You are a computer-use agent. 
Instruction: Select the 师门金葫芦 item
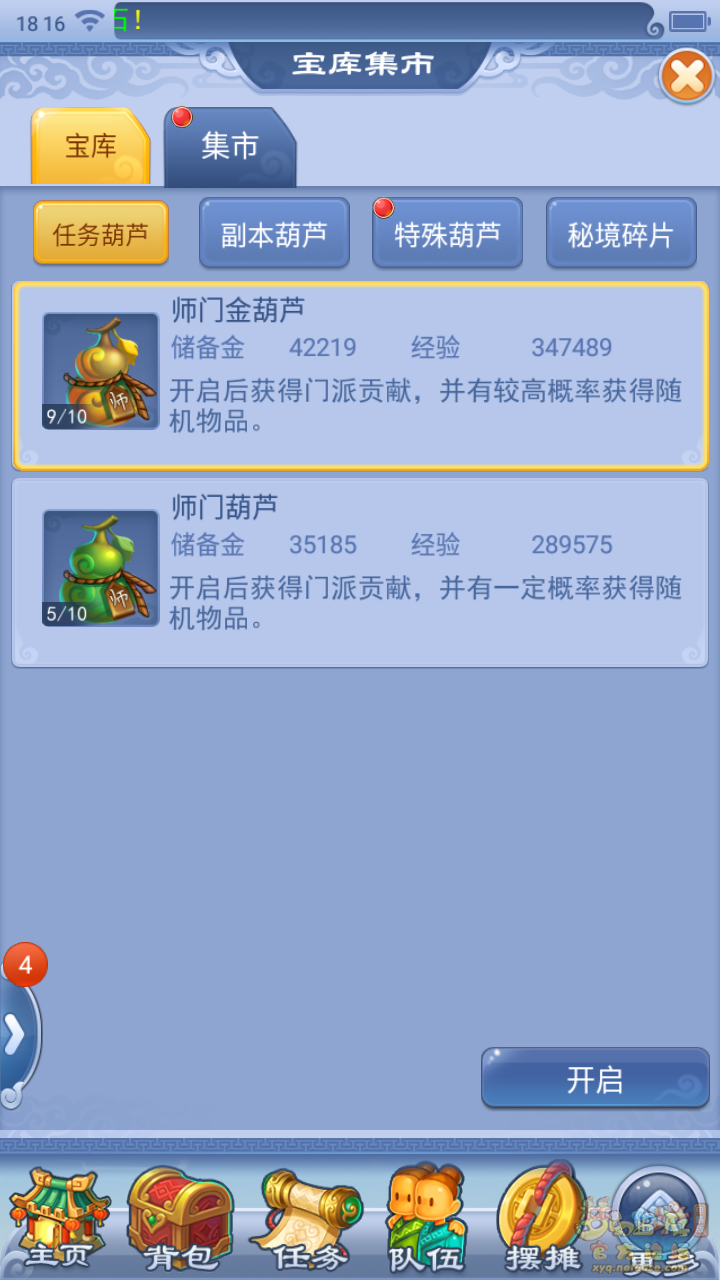point(360,375)
